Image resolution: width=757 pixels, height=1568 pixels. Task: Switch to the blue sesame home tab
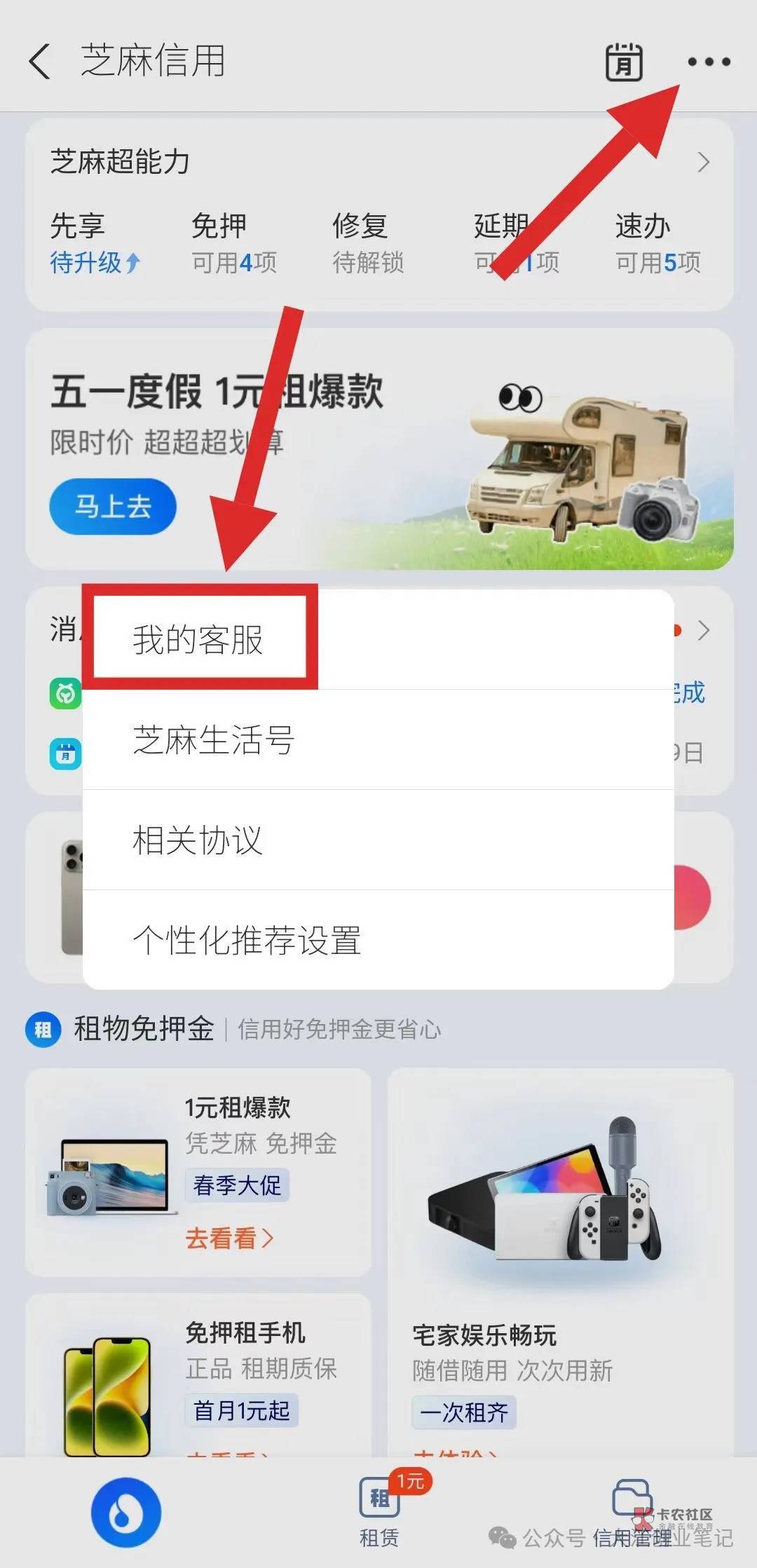click(x=126, y=1513)
